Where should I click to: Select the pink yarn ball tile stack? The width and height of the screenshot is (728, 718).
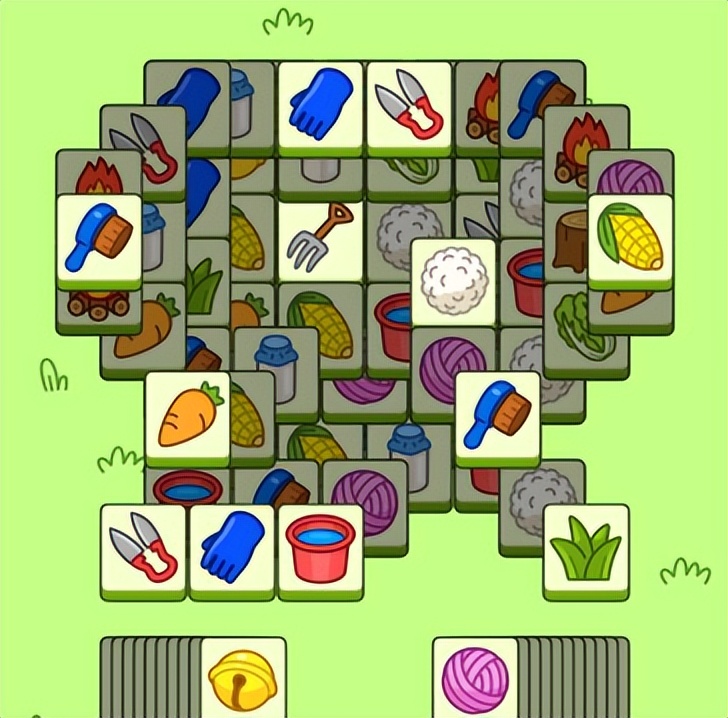475,678
